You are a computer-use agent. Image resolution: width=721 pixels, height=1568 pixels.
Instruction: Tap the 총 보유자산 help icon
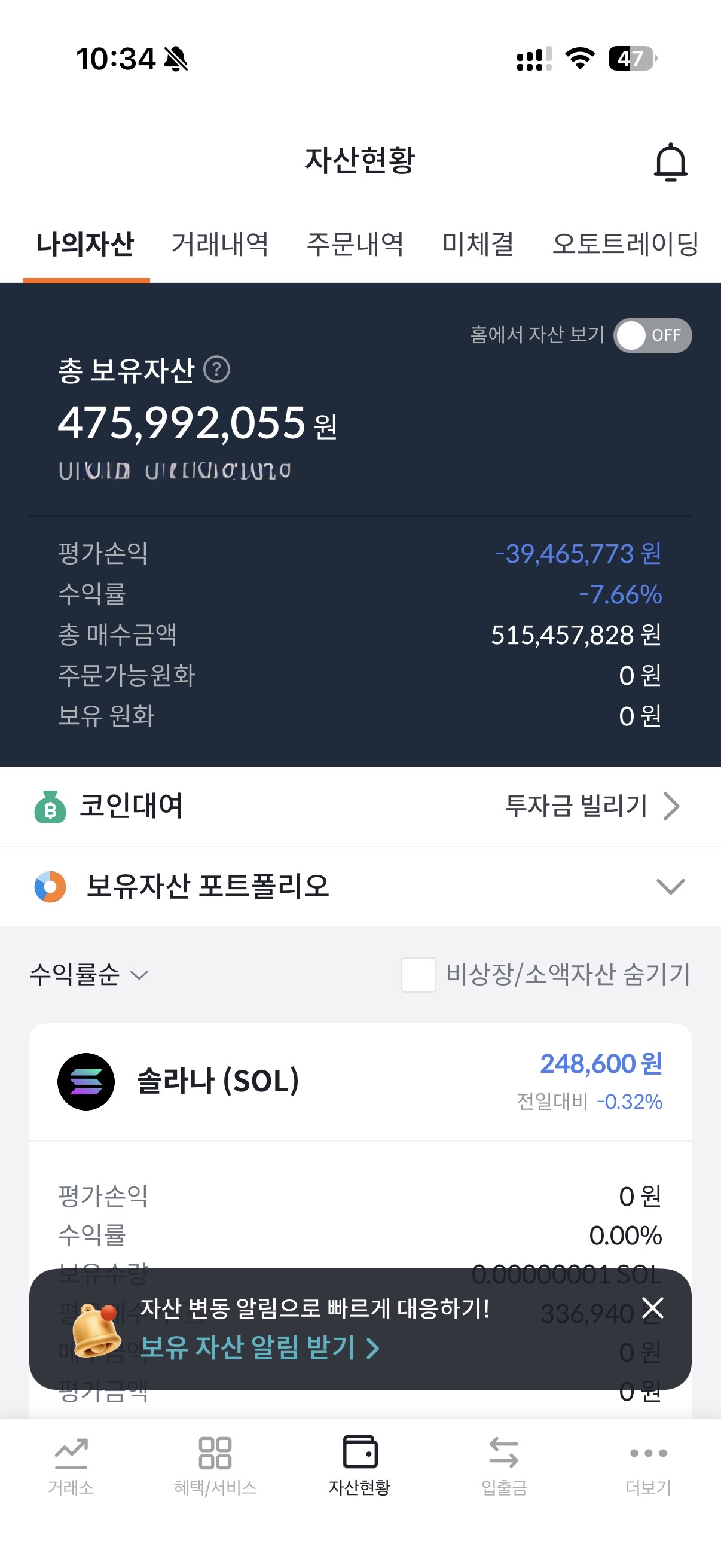coord(216,370)
